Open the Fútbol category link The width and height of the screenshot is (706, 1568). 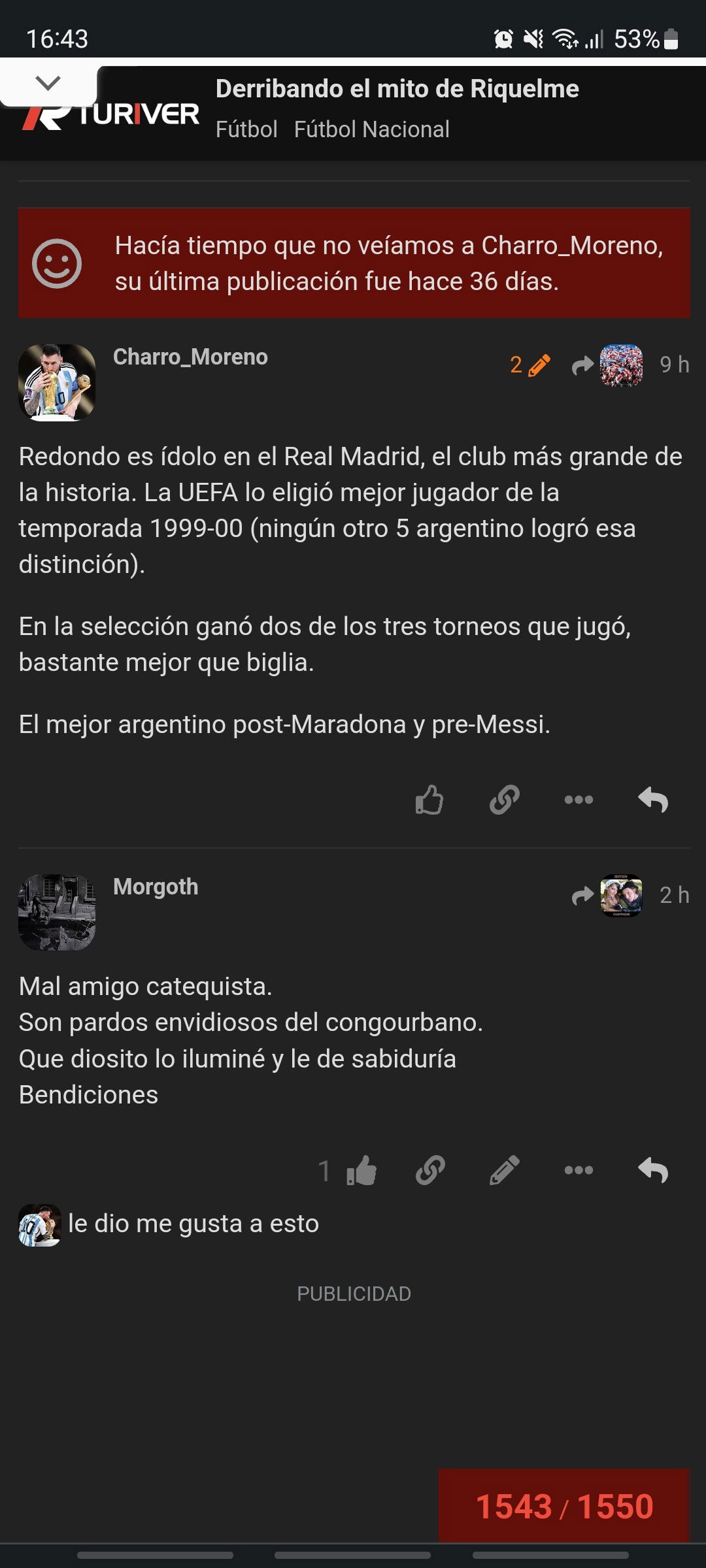click(246, 129)
